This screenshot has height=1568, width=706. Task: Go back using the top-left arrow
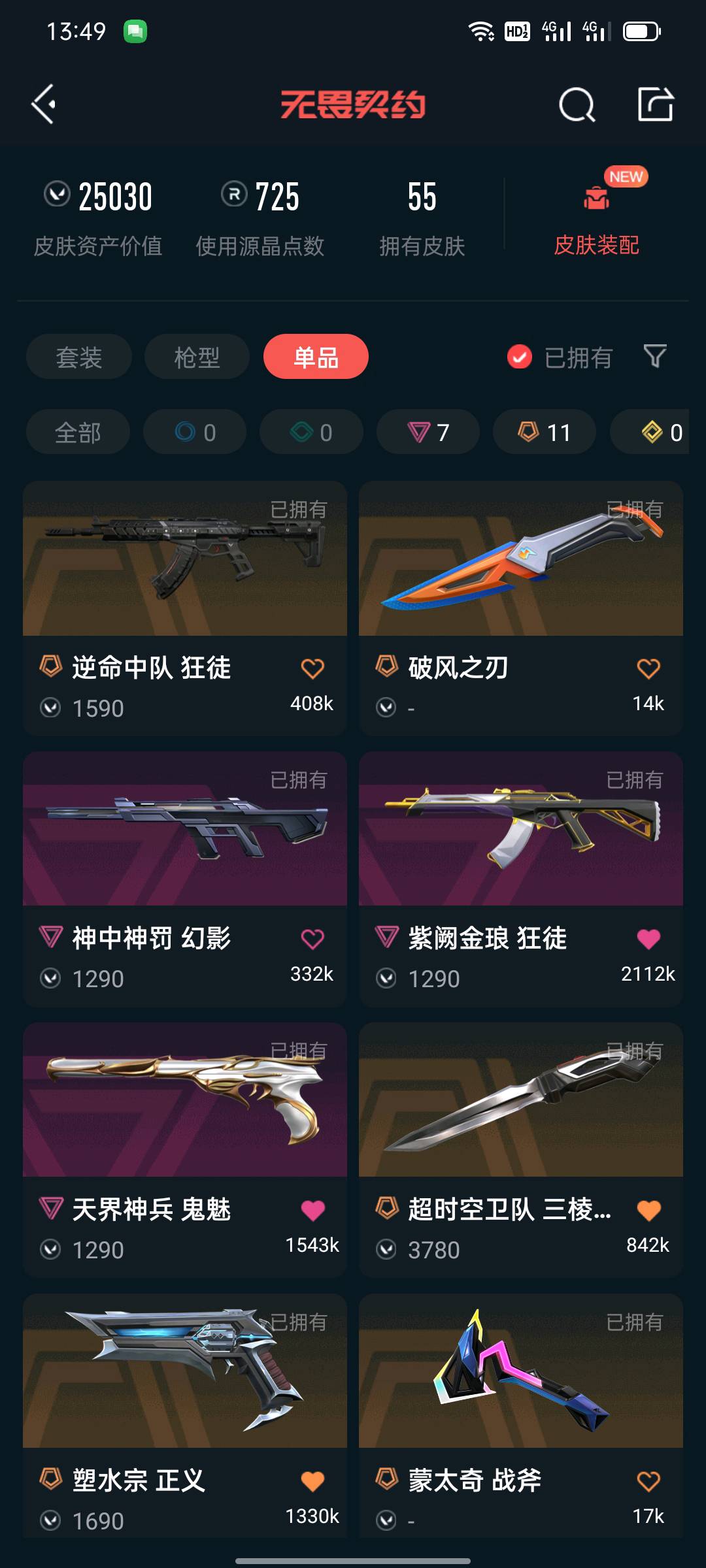coord(43,104)
